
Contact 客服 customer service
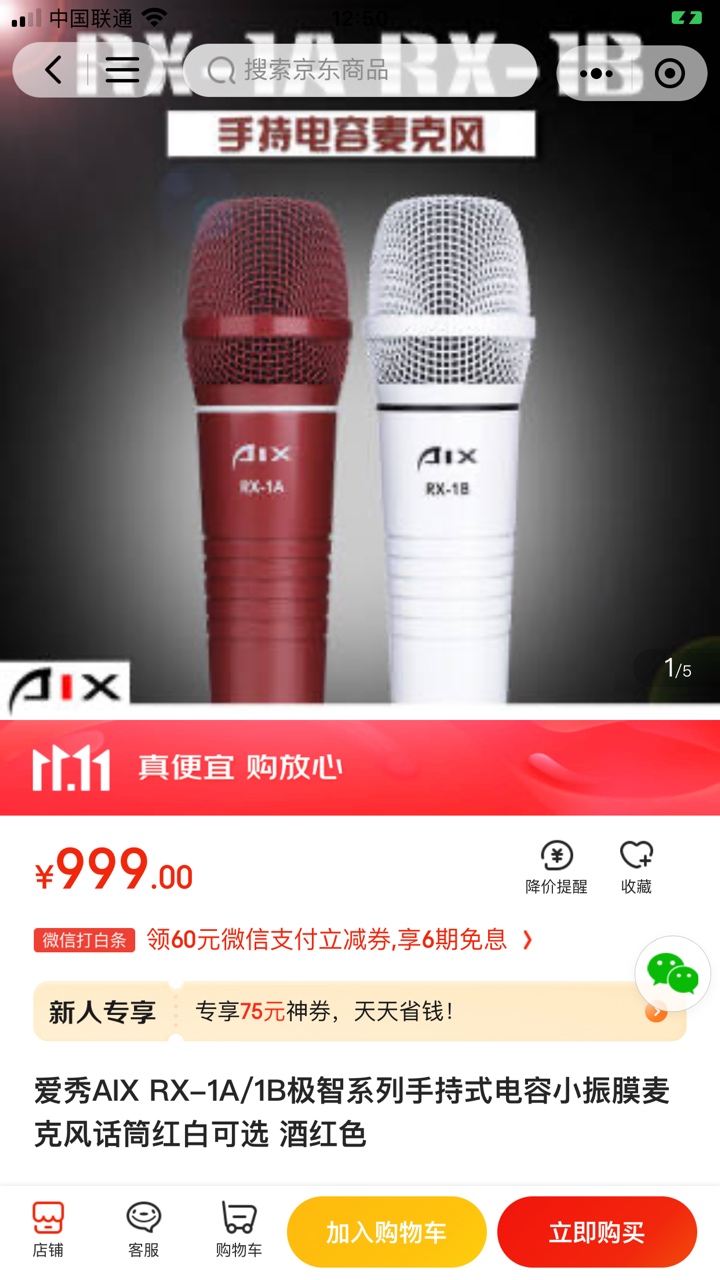[143, 1230]
